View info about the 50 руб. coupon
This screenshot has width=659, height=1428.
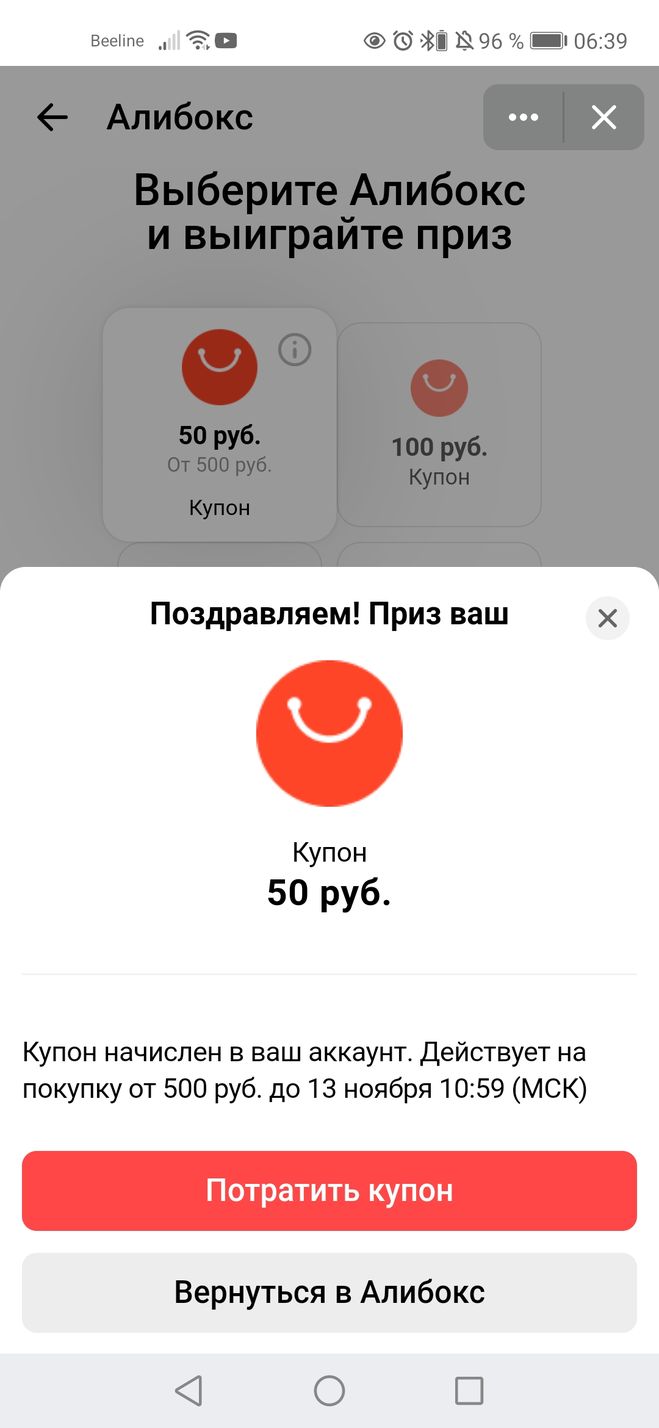click(295, 350)
